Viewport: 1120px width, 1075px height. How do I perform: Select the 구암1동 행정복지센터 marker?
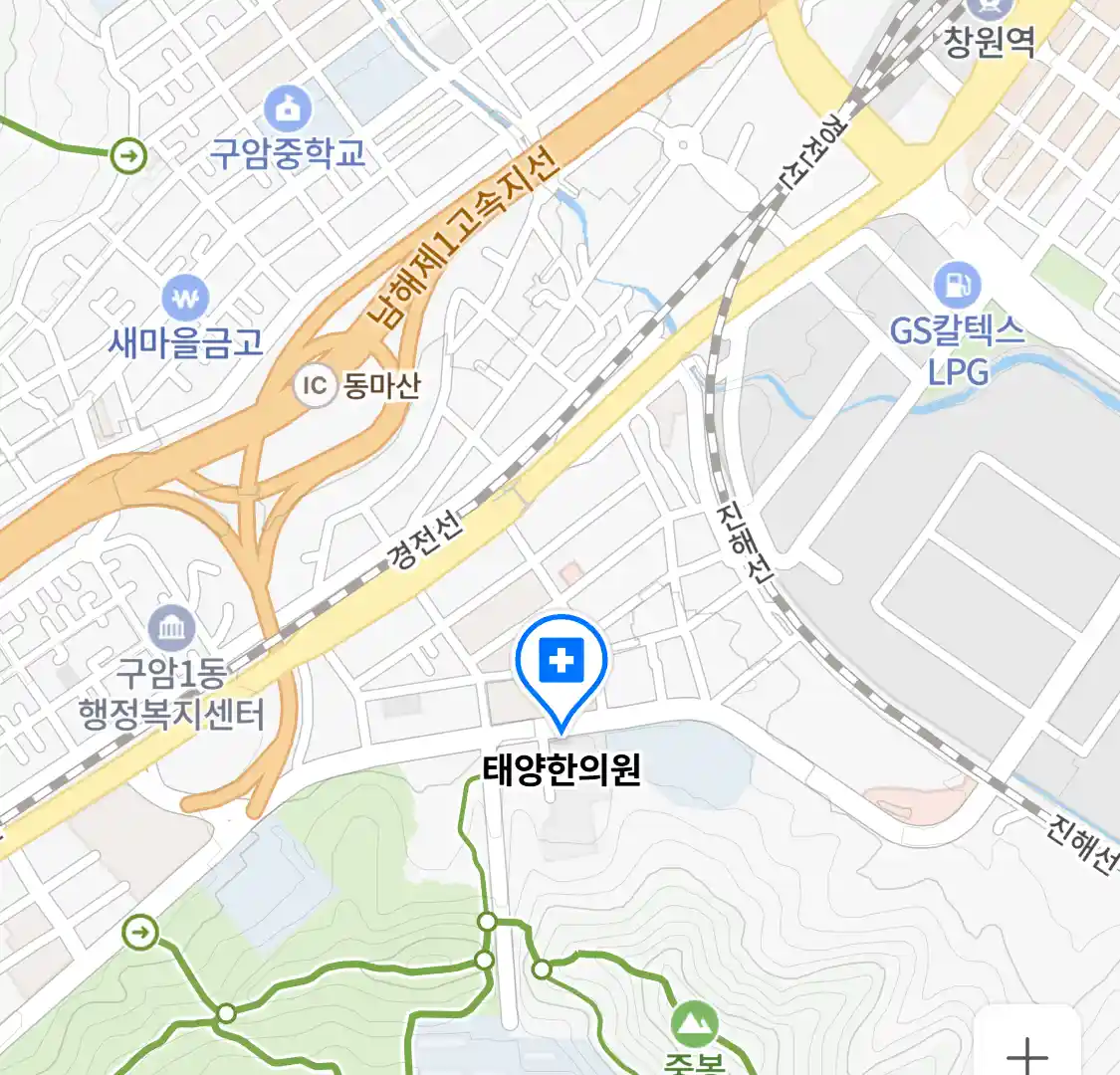[x=172, y=629]
